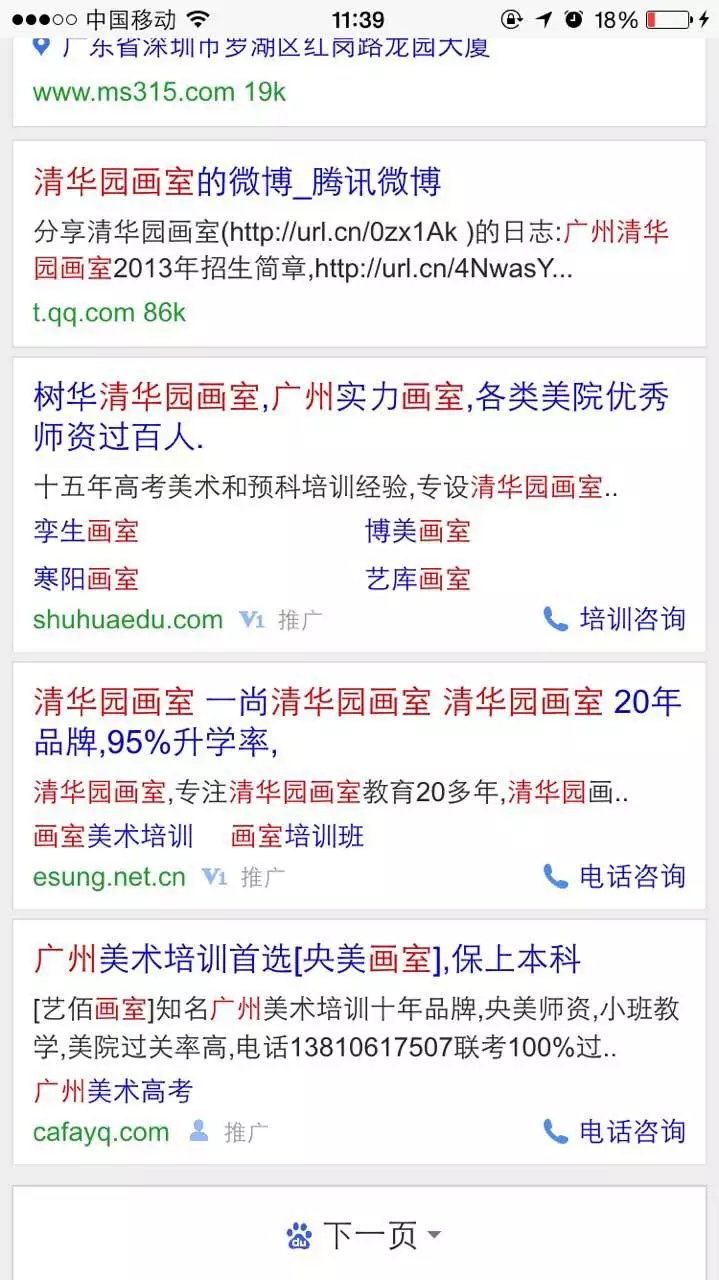
Task: Open the 孪生画室 sublink
Action: click(x=86, y=531)
